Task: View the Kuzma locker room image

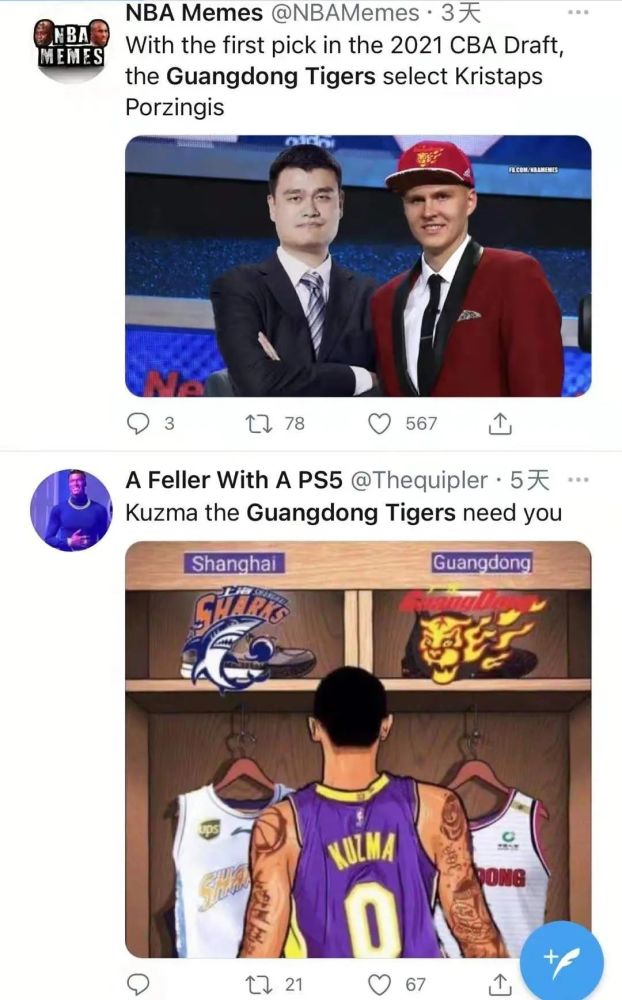Action: point(358,749)
